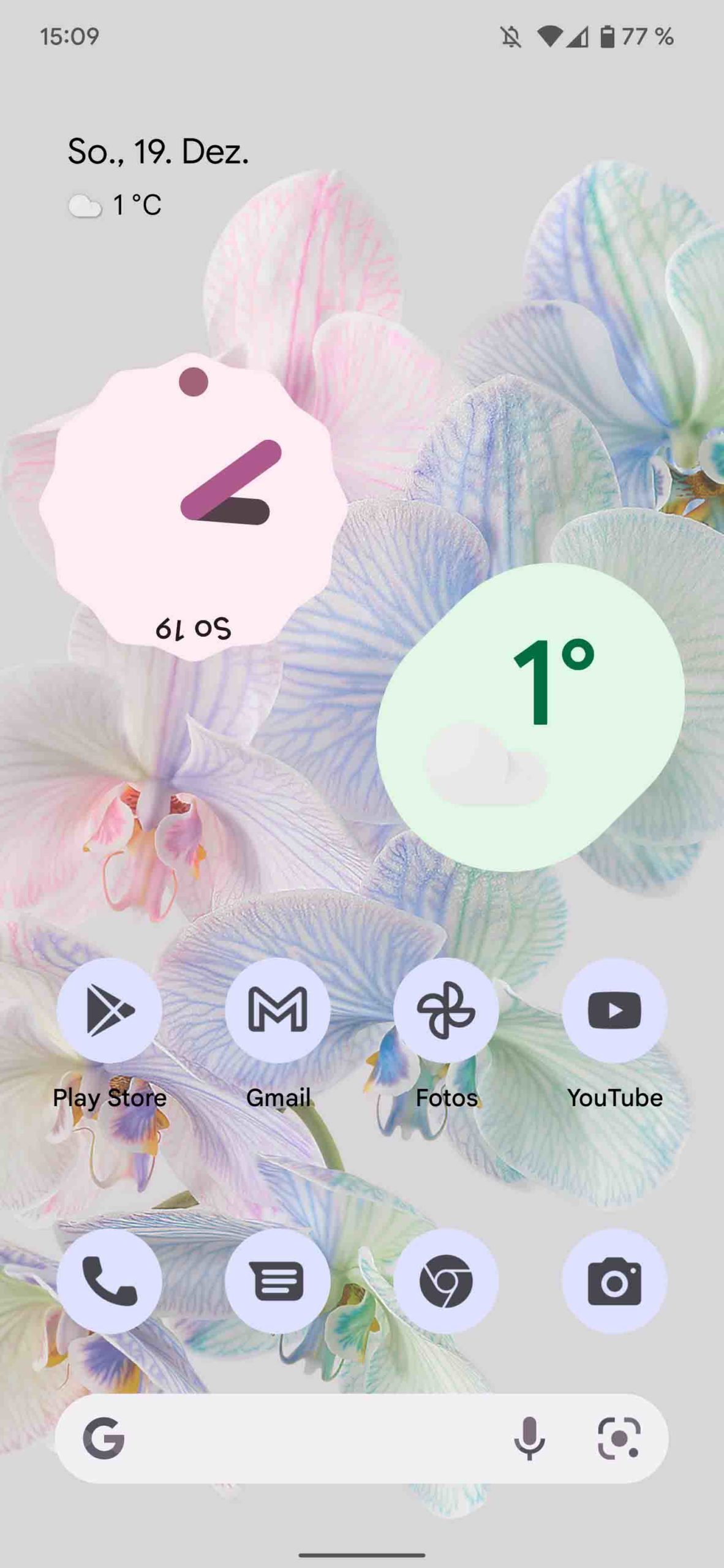The height and width of the screenshot is (1568, 724).
Task: Launch YouTube
Action: pyautogui.click(x=614, y=1011)
